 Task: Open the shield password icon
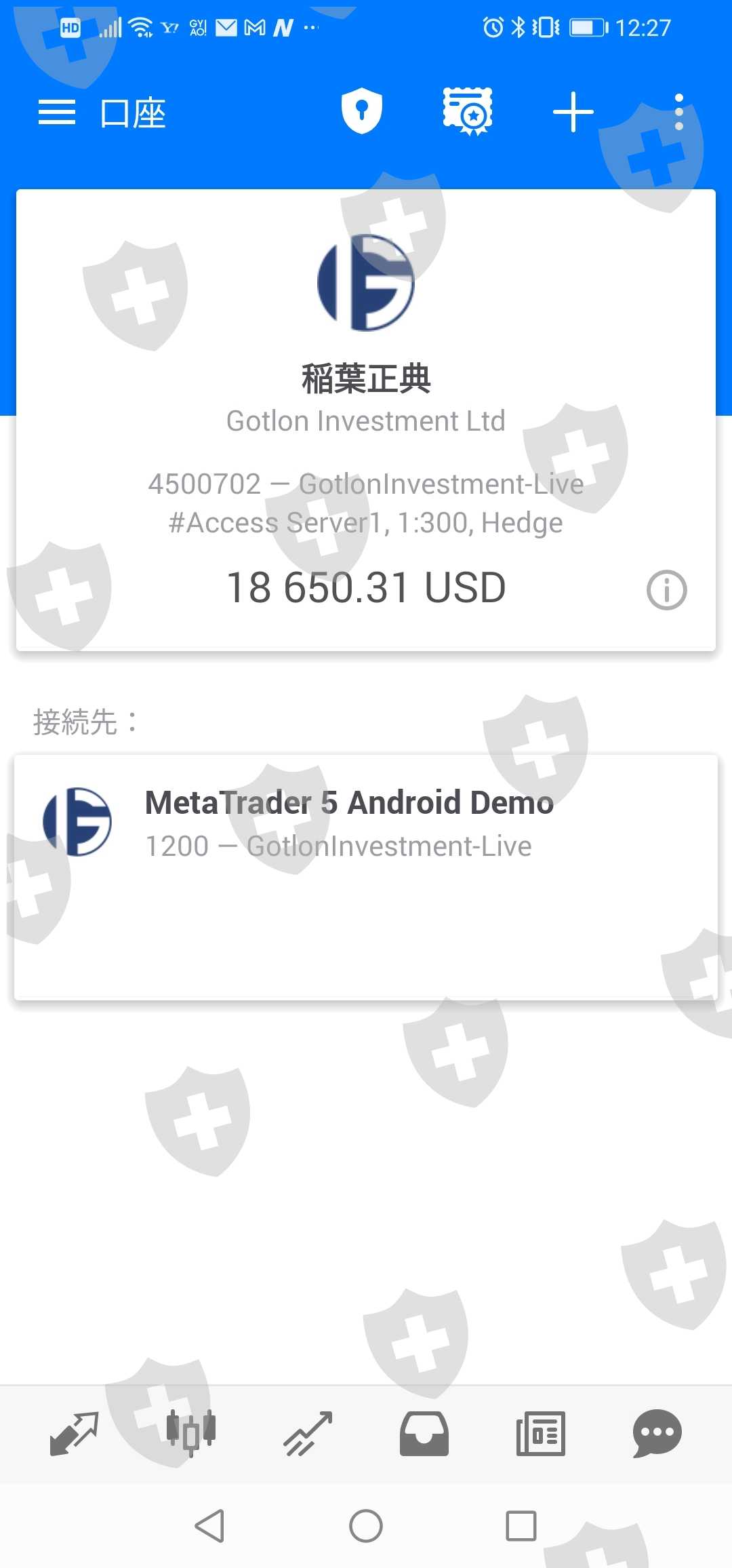point(362,111)
